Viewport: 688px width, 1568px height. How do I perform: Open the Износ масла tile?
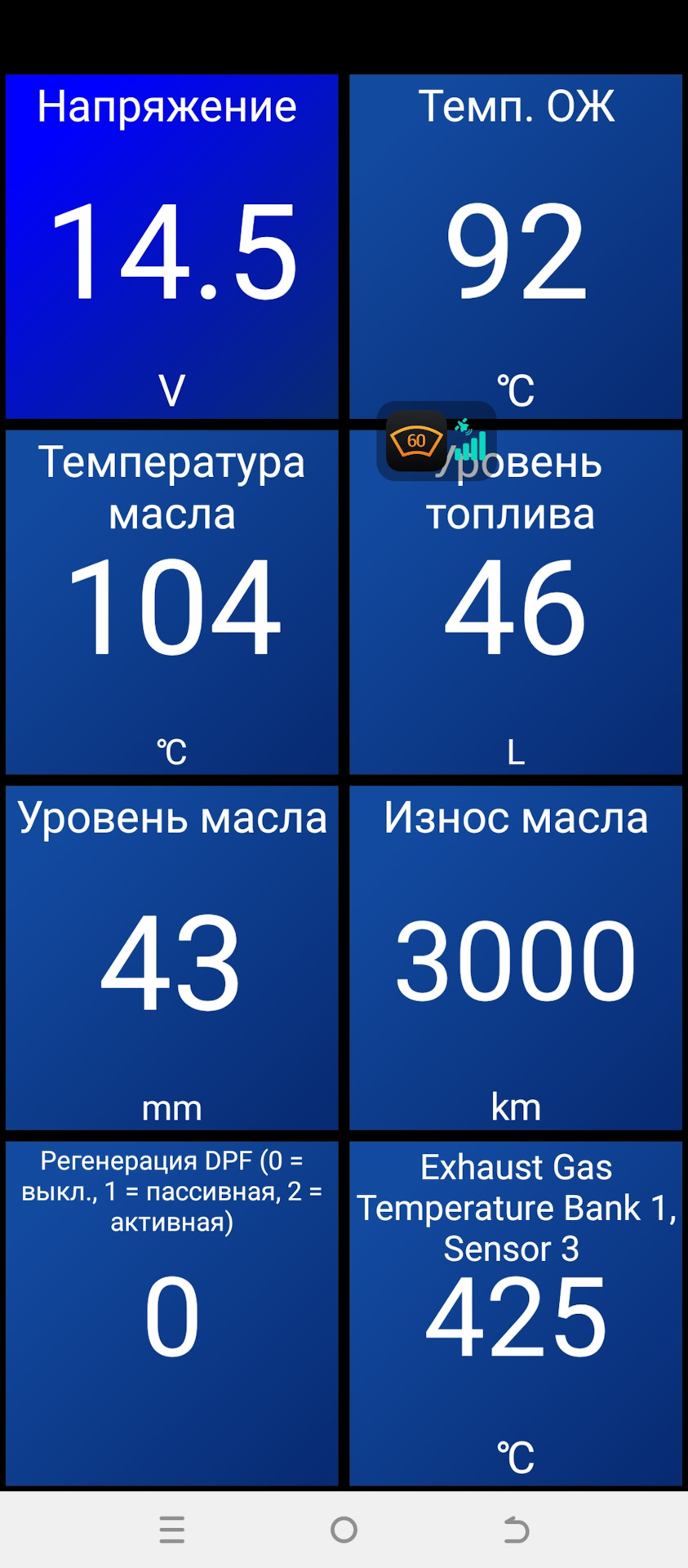click(x=516, y=958)
